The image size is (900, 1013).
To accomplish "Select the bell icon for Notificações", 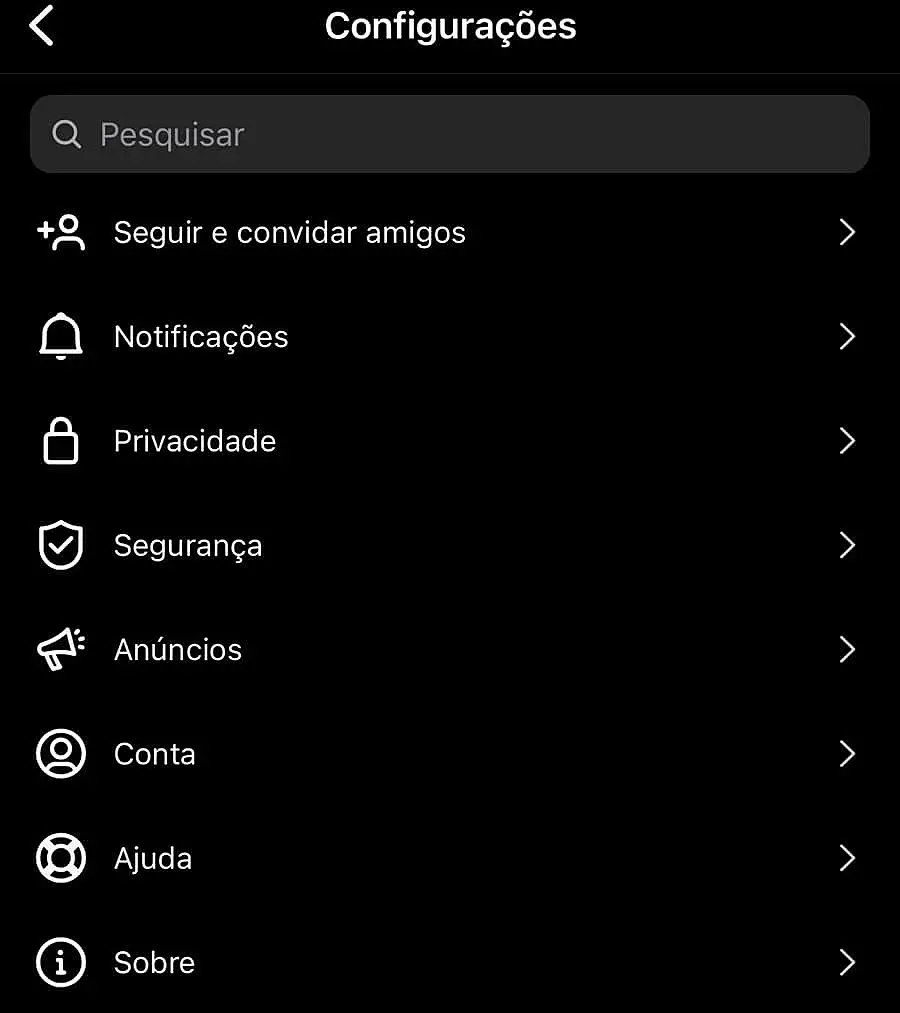I will coord(61,336).
